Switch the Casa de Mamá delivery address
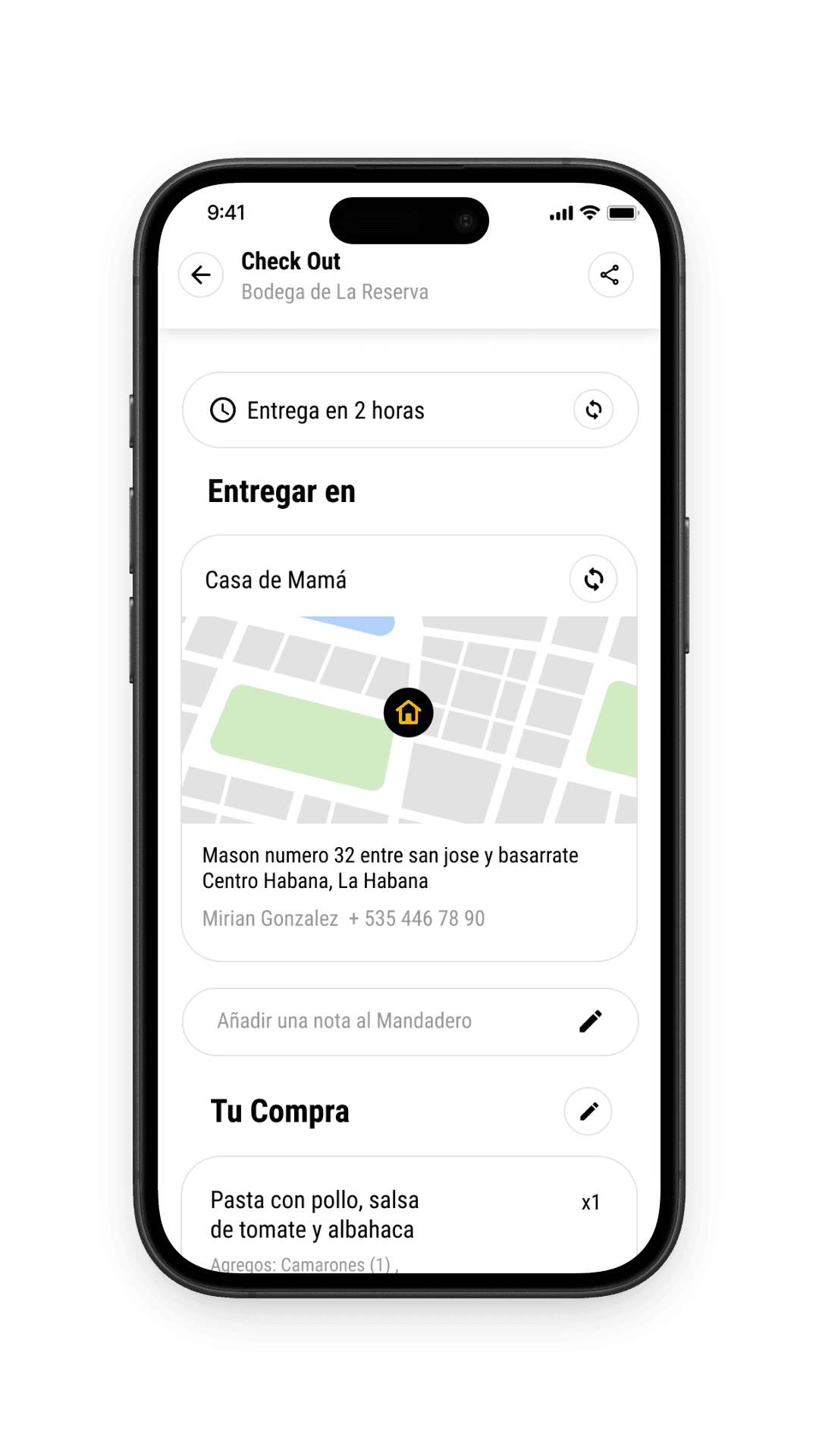Screen dimensions: 819x1456 (x=593, y=579)
